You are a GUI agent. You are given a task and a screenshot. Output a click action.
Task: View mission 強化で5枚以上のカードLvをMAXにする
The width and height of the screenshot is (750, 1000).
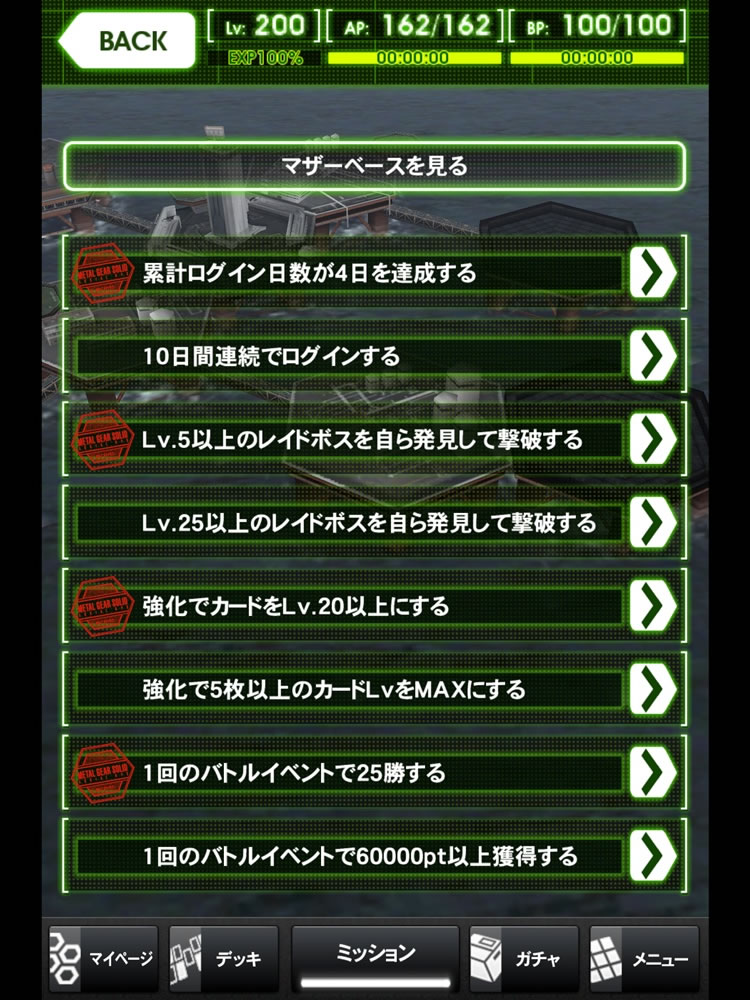click(x=374, y=689)
